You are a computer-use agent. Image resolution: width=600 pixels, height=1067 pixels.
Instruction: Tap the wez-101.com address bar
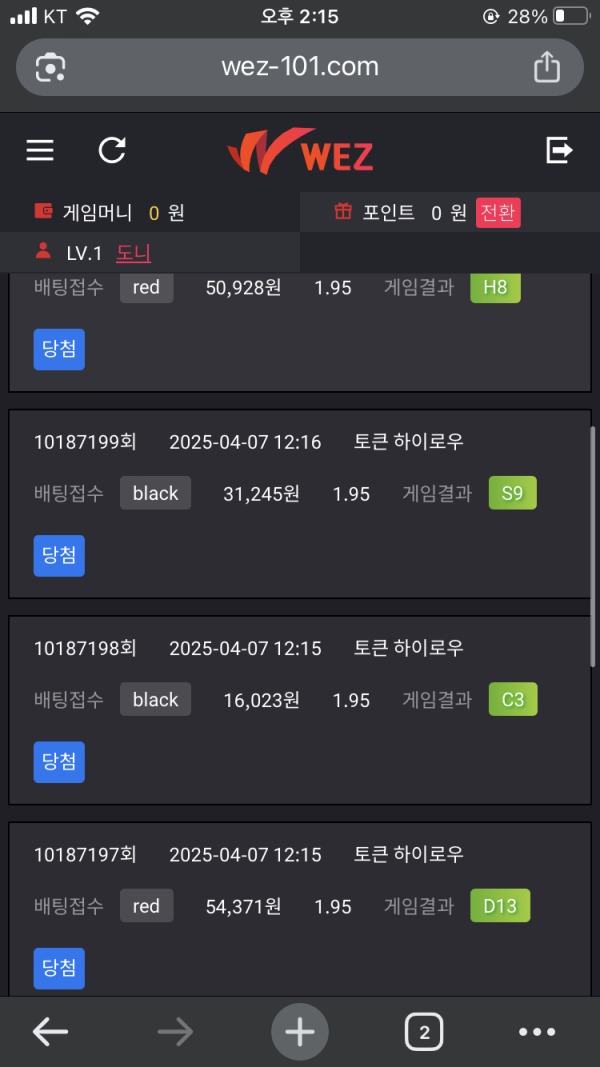coord(299,67)
